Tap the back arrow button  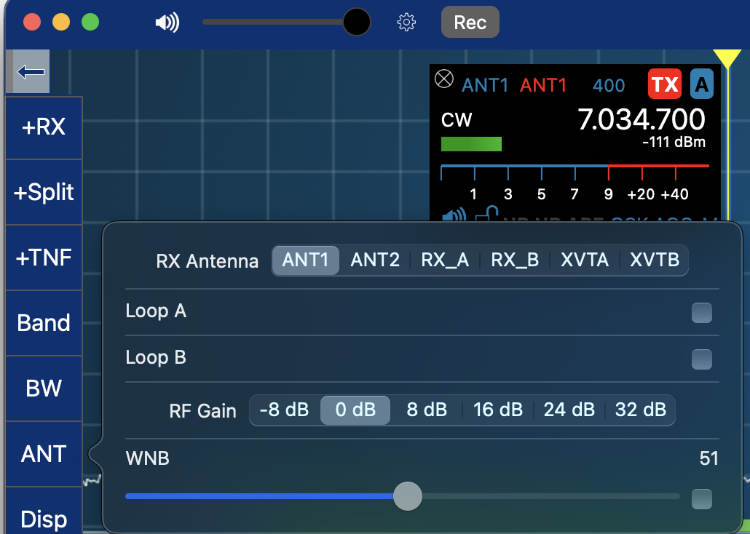[31, 72]
